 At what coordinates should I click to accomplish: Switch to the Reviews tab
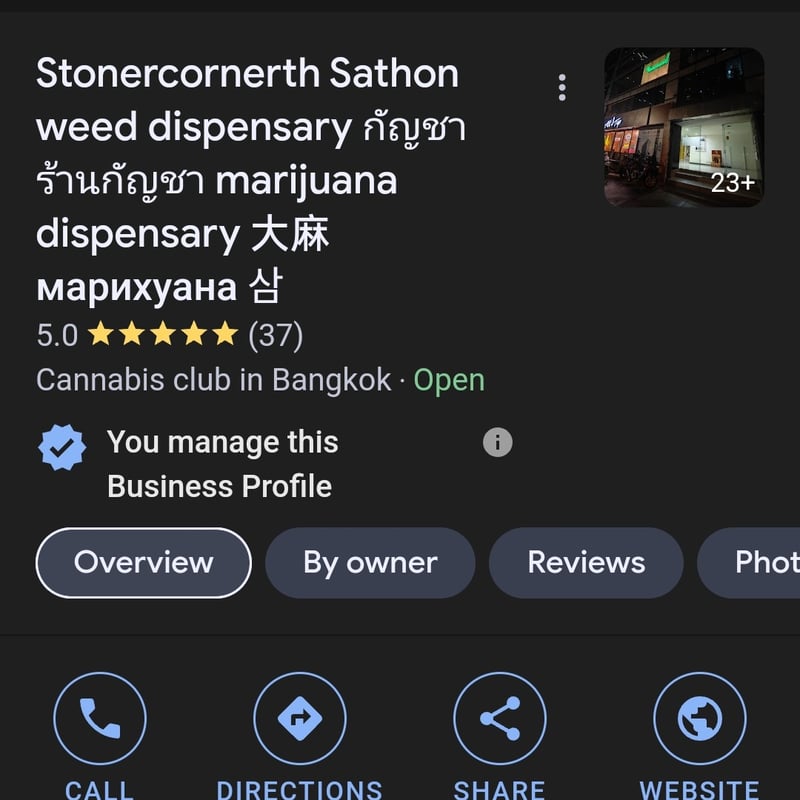[586, 563]
